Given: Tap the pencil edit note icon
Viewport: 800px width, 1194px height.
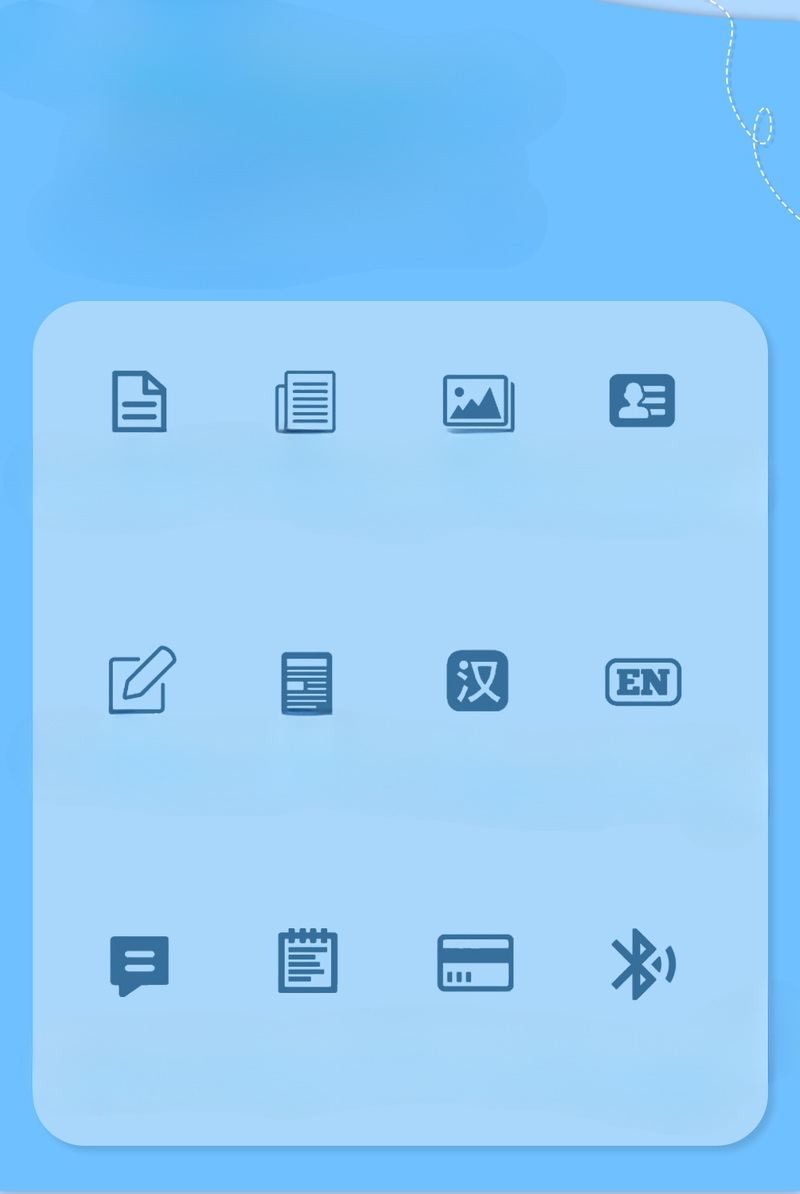Looking at the screenshot, I should coord(142,680).
